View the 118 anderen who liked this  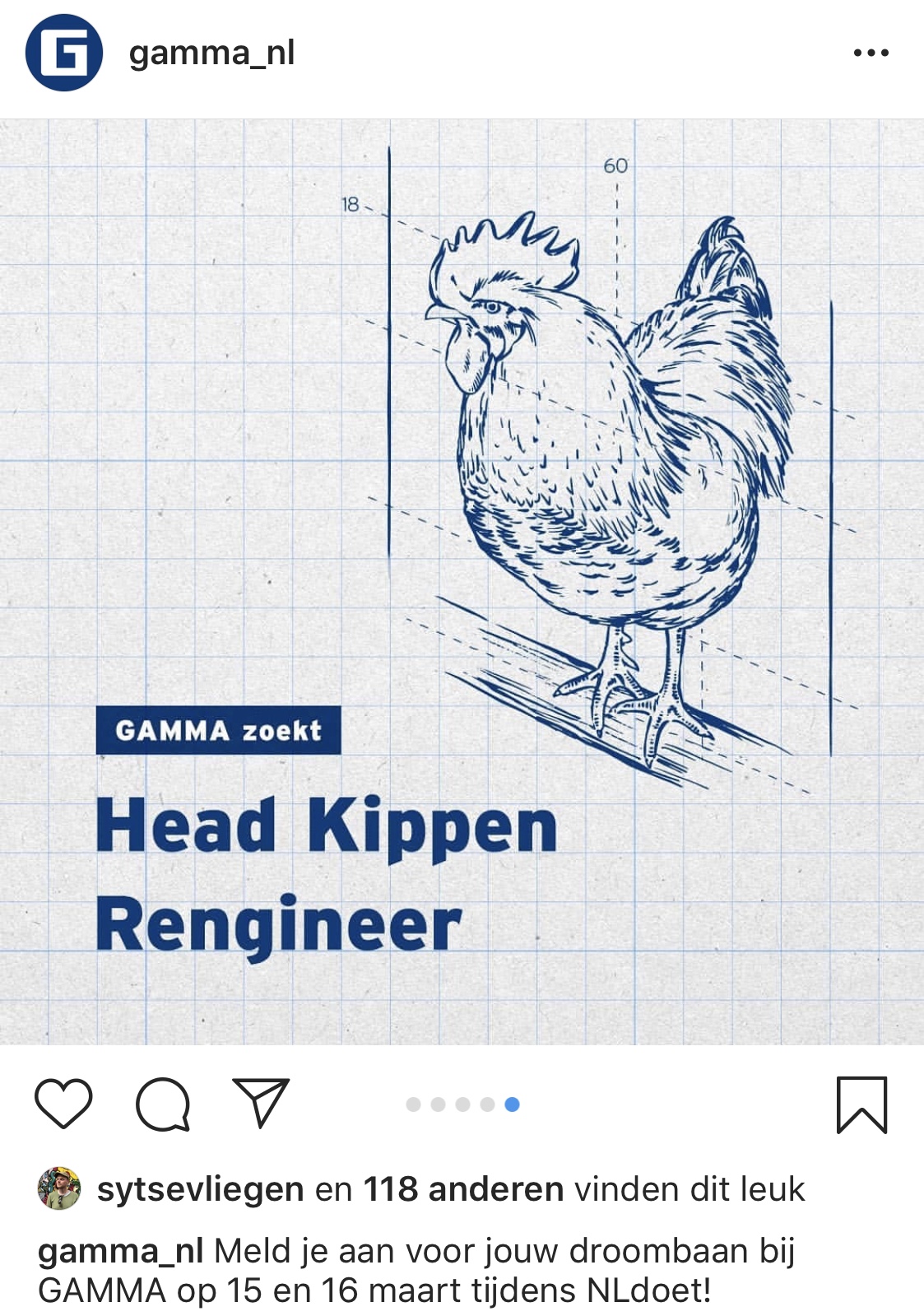pos(463,1189)
